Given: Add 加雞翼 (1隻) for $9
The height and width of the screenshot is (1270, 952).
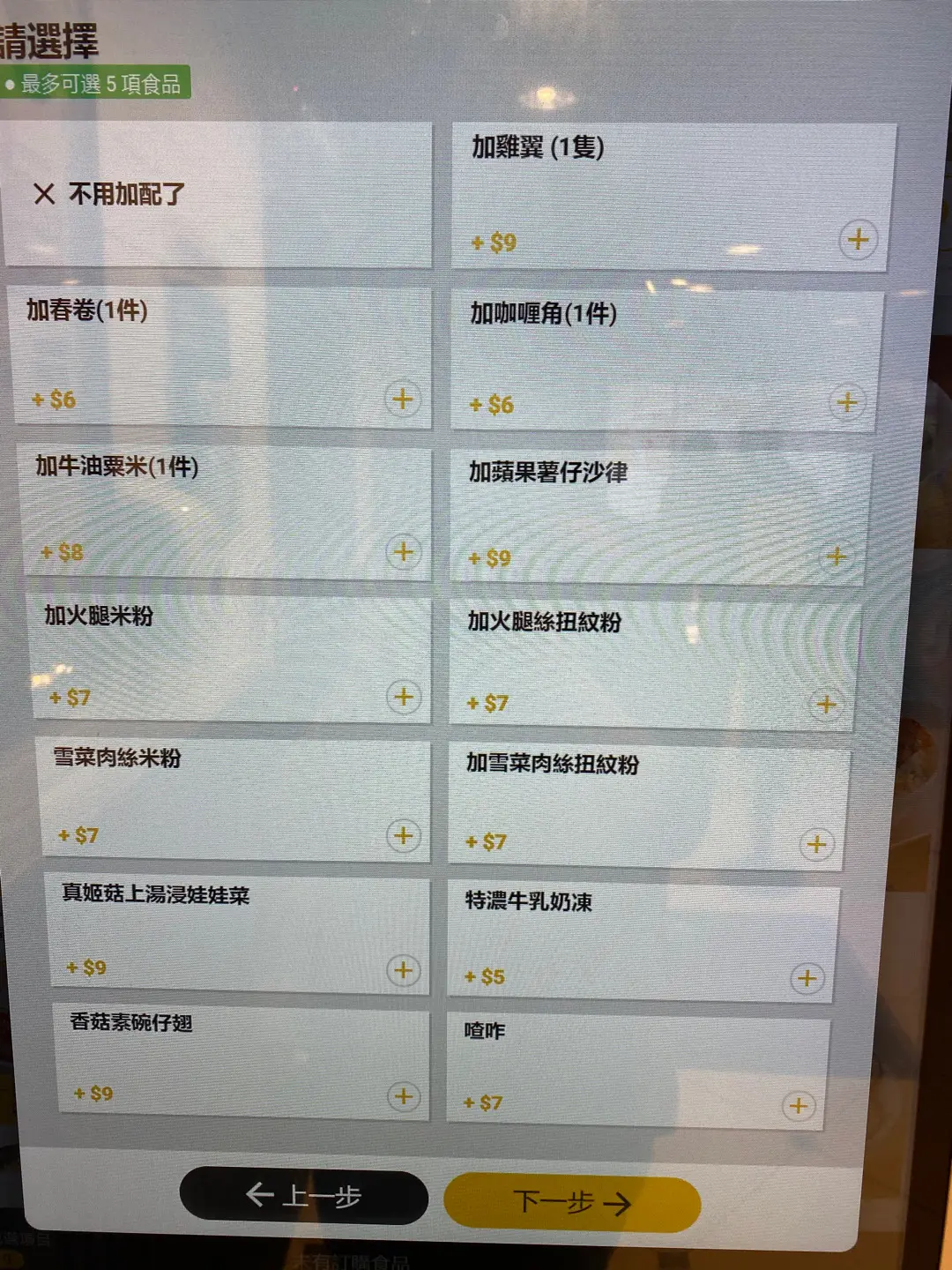Looking at the screenshot, I should tap(858, 239).
